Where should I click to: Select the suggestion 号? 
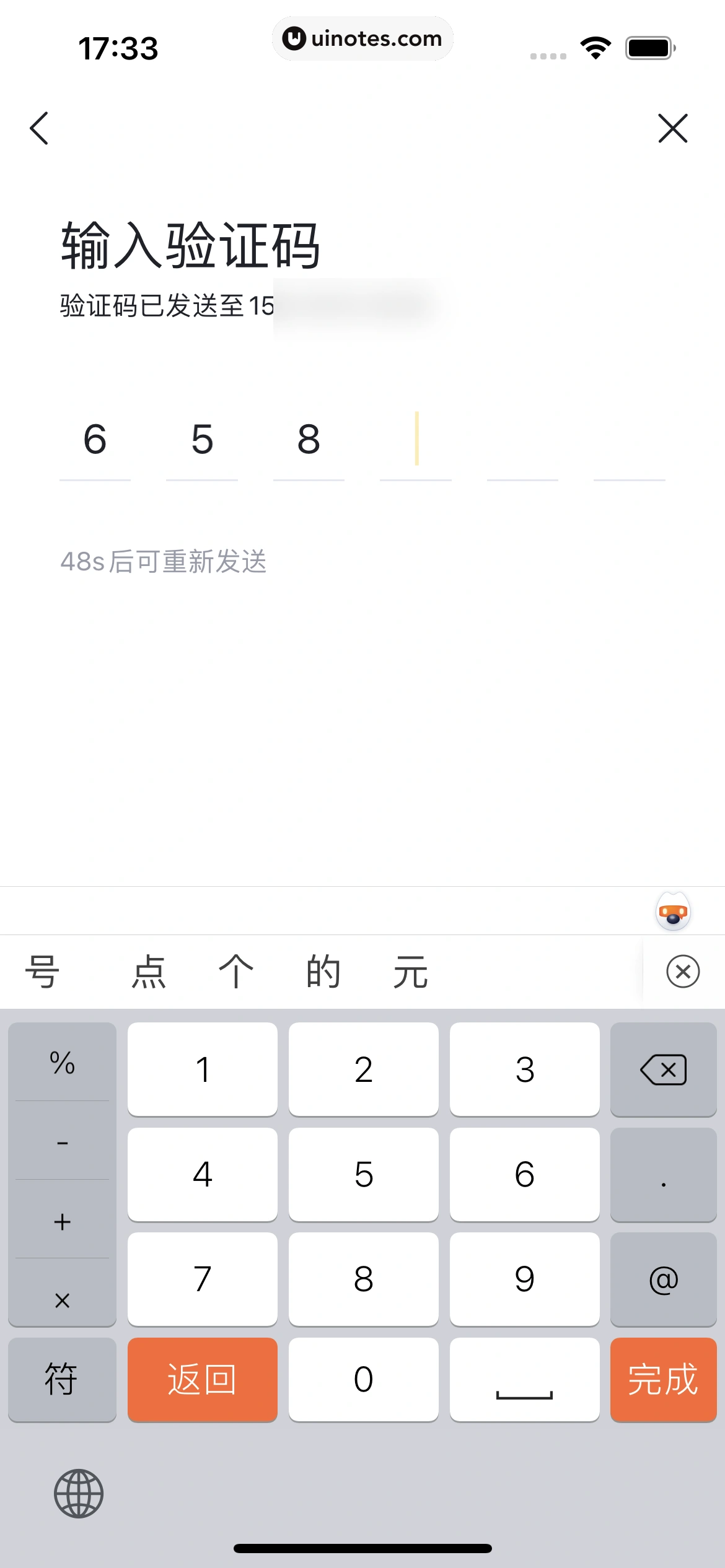click(42, 971)
